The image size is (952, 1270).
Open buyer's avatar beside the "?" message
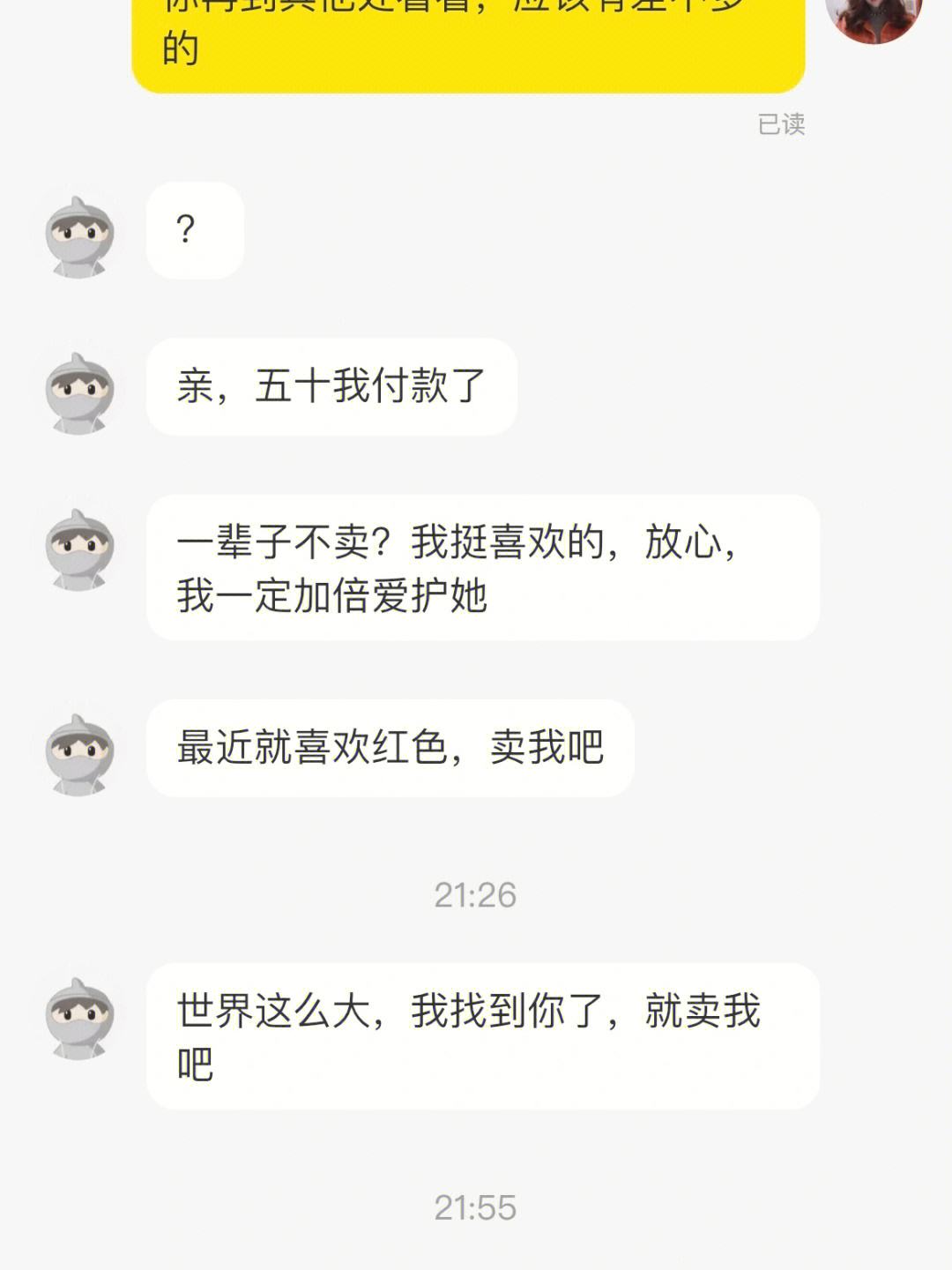tap(79, 236)
